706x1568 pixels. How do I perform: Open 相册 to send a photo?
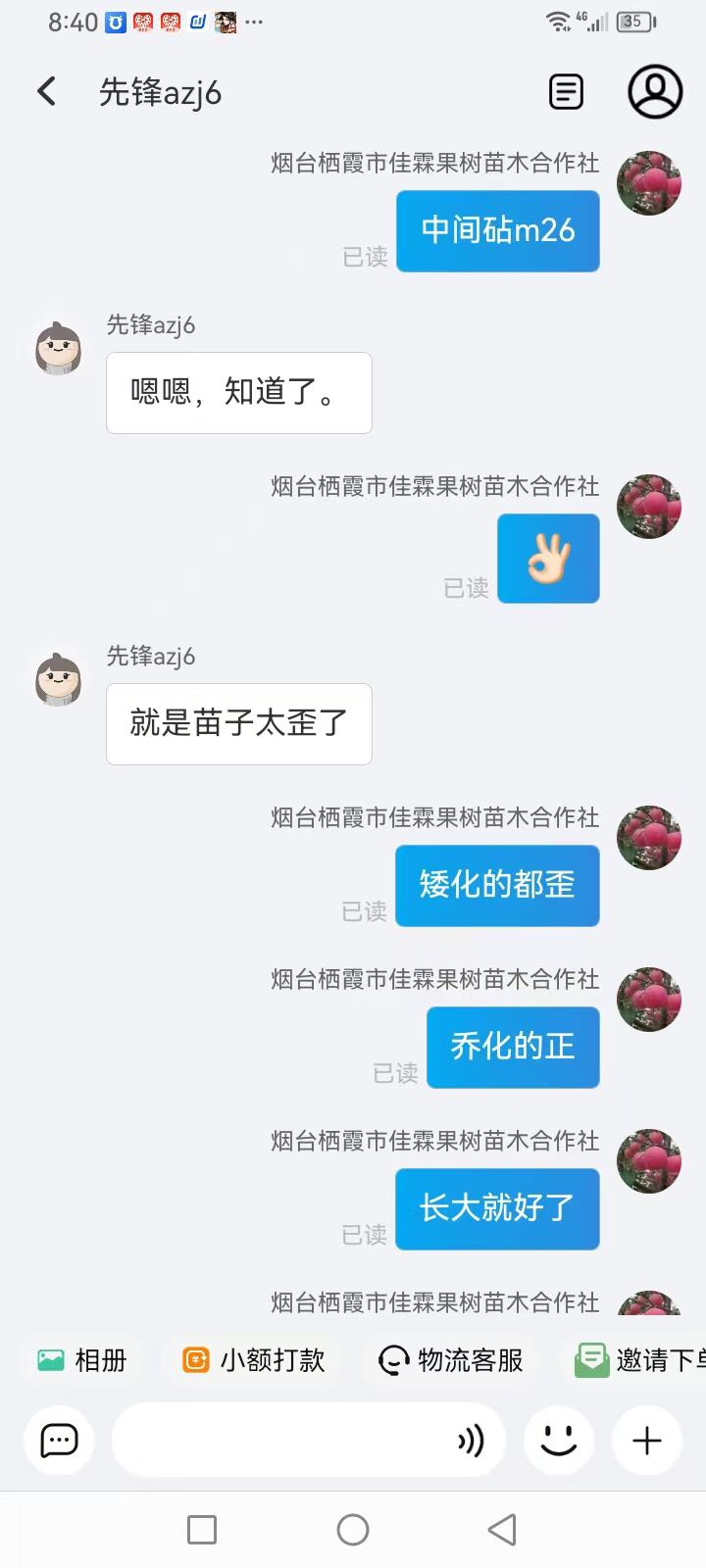click(83, 1360)
